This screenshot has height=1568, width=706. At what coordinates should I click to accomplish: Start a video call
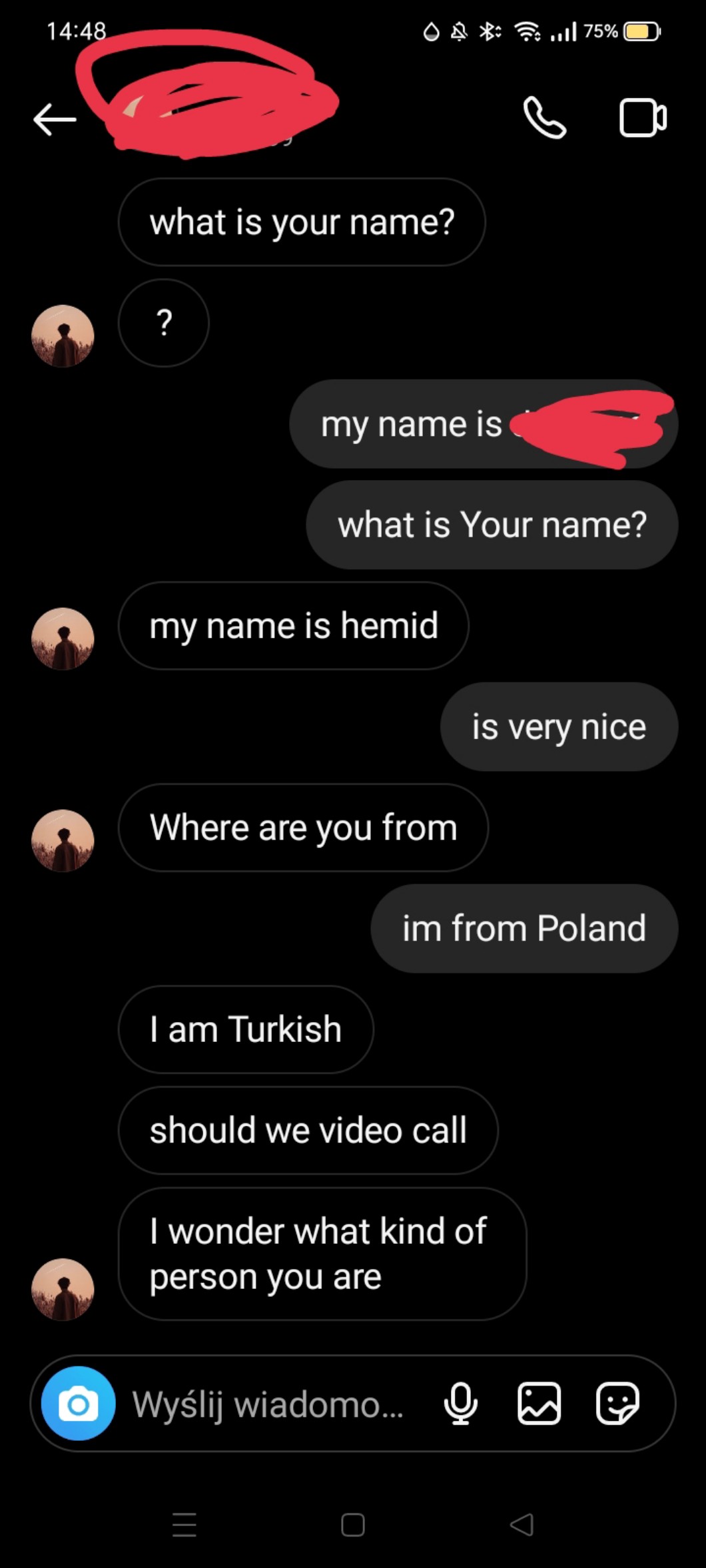(642, 118)
